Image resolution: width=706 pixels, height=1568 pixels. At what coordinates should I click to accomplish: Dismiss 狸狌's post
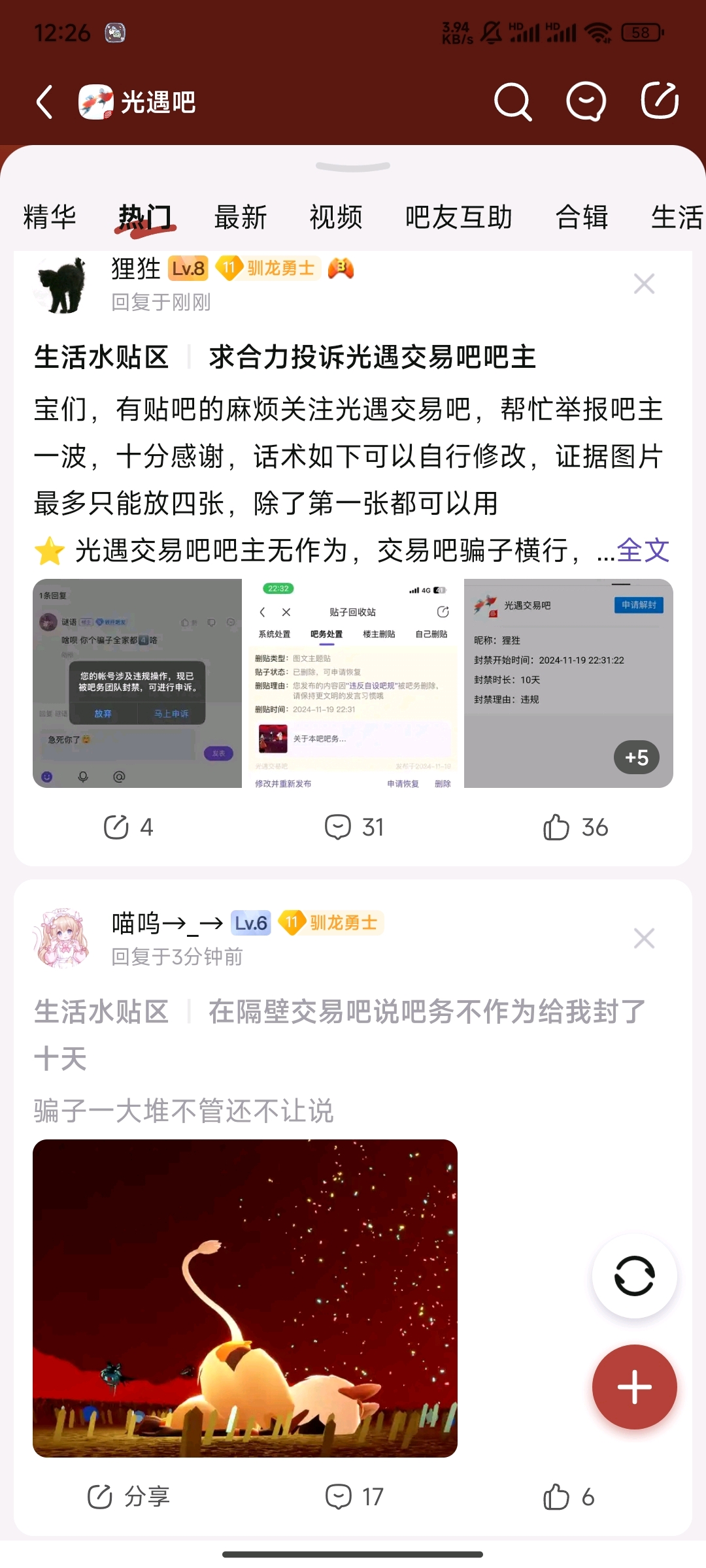(x=644, y=284)
